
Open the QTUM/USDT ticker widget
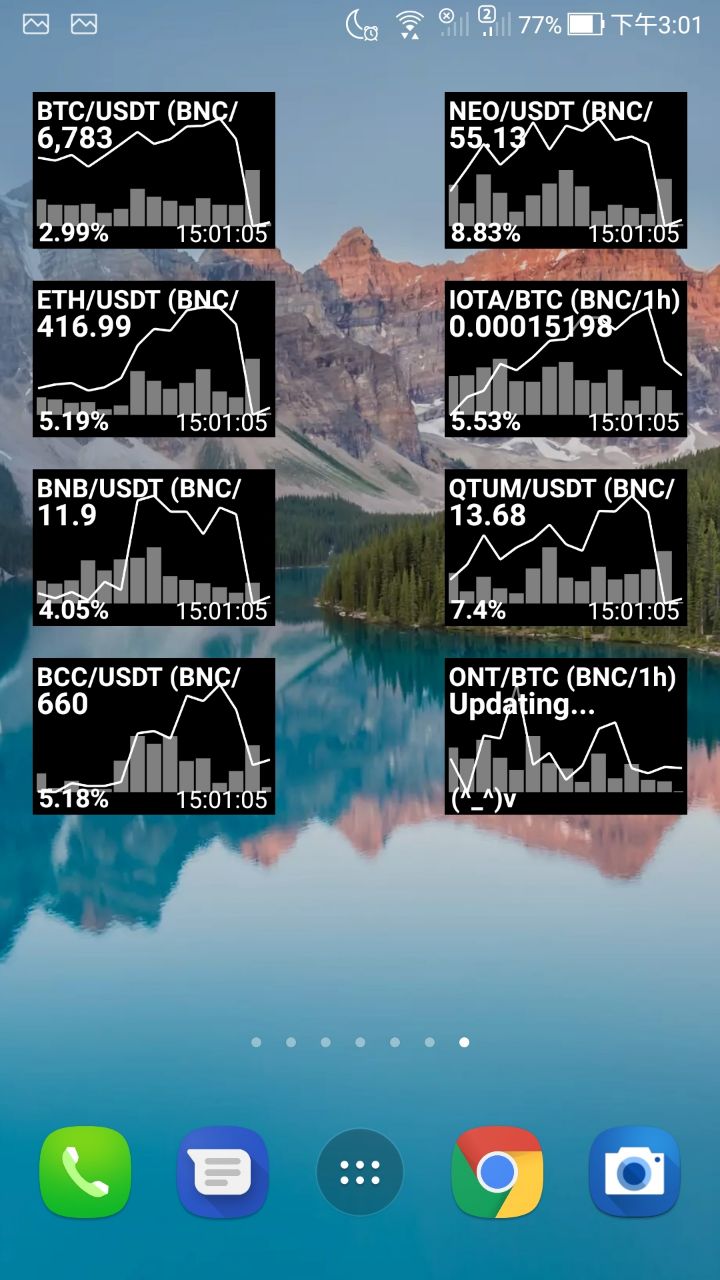coord(566,547)
